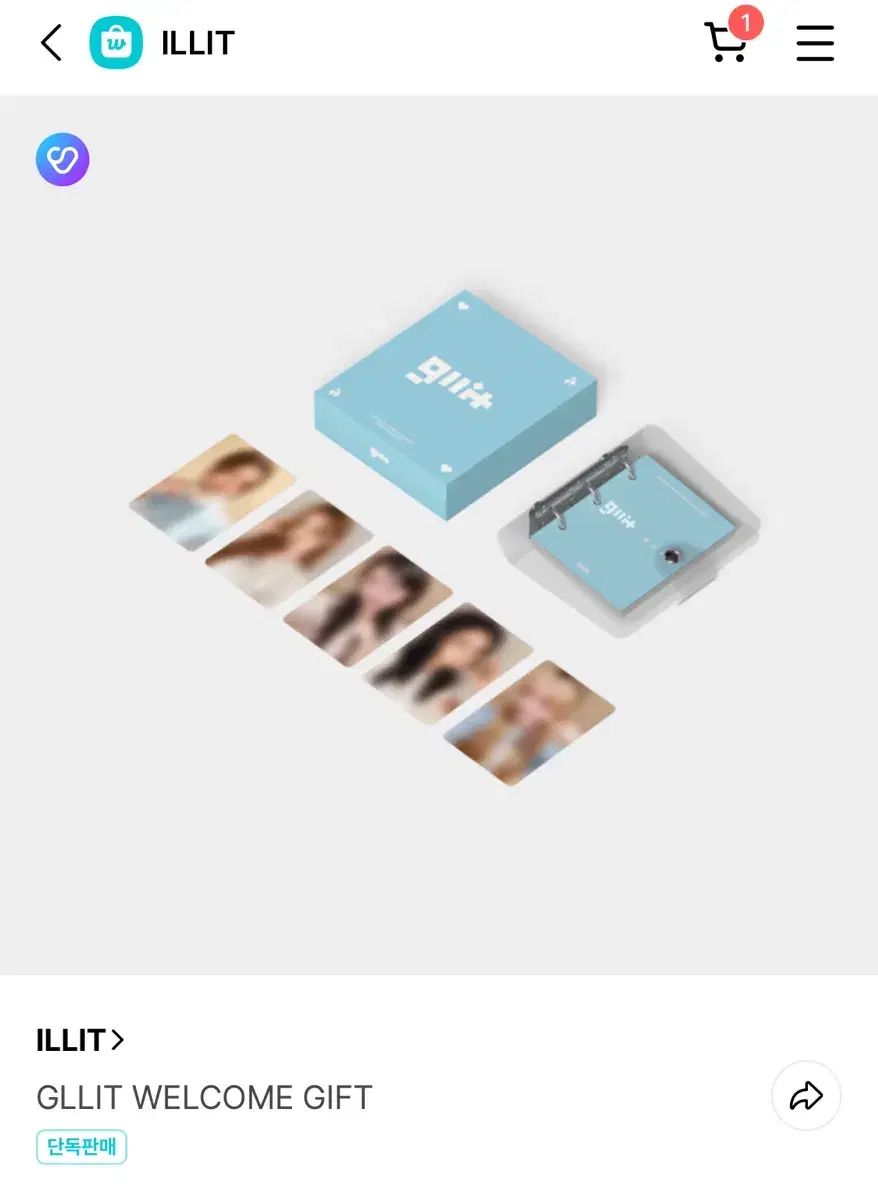This screenshot has height=1200, width=878.
Task: Tap the purple Weverse badge on the product image
Action: pos(62,159)
